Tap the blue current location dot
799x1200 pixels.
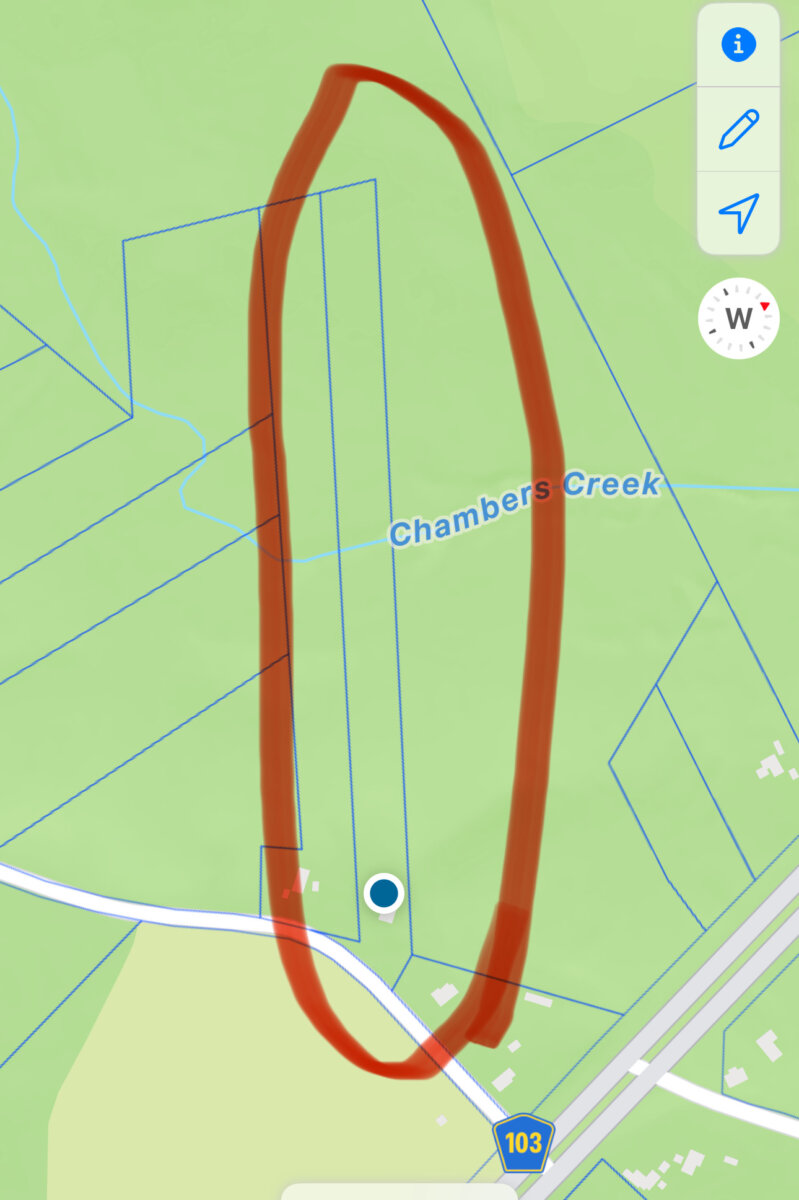pyautogui.click(x=383, y=893)
